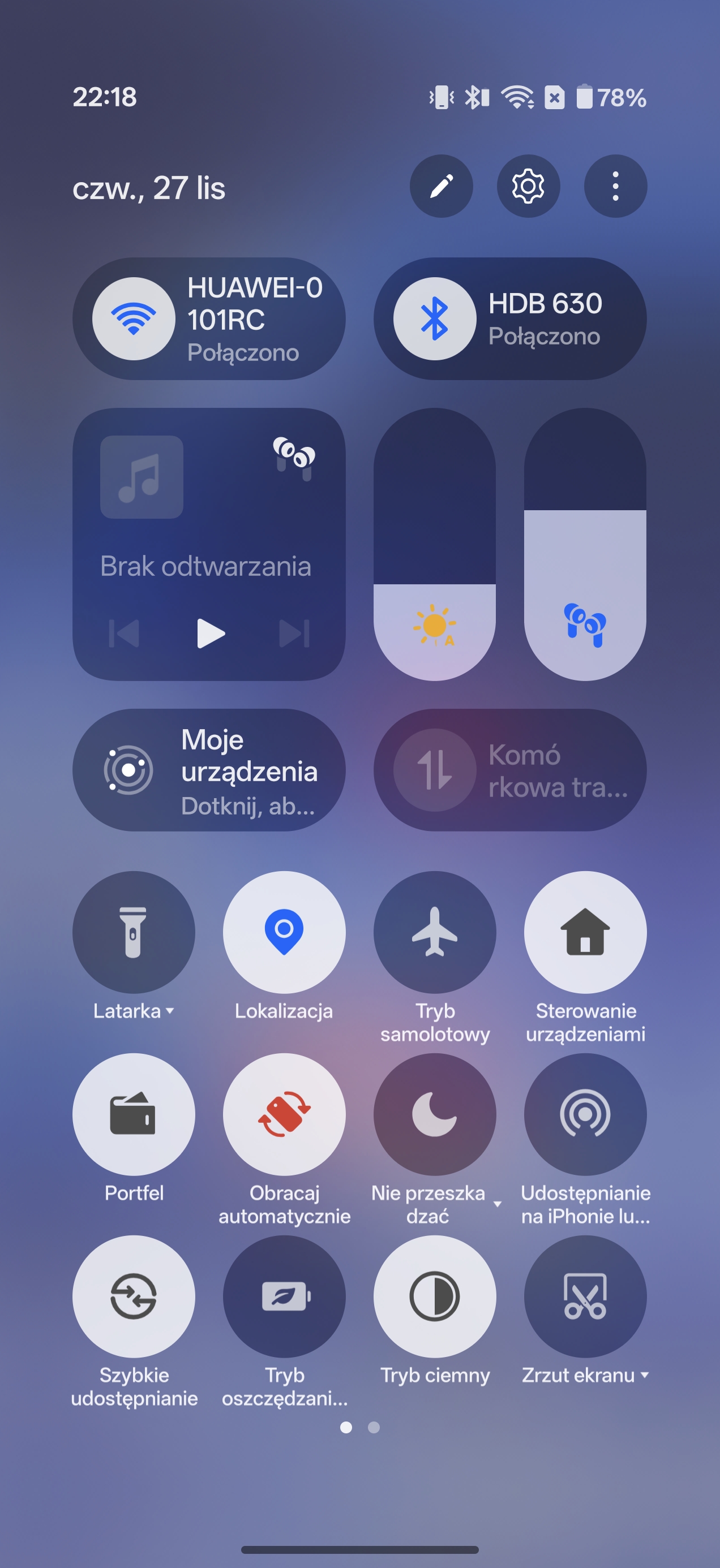This screenshot has width=720, height=1568.
Task: Disable Lokalizacja location
Action: tap(285, 932)
